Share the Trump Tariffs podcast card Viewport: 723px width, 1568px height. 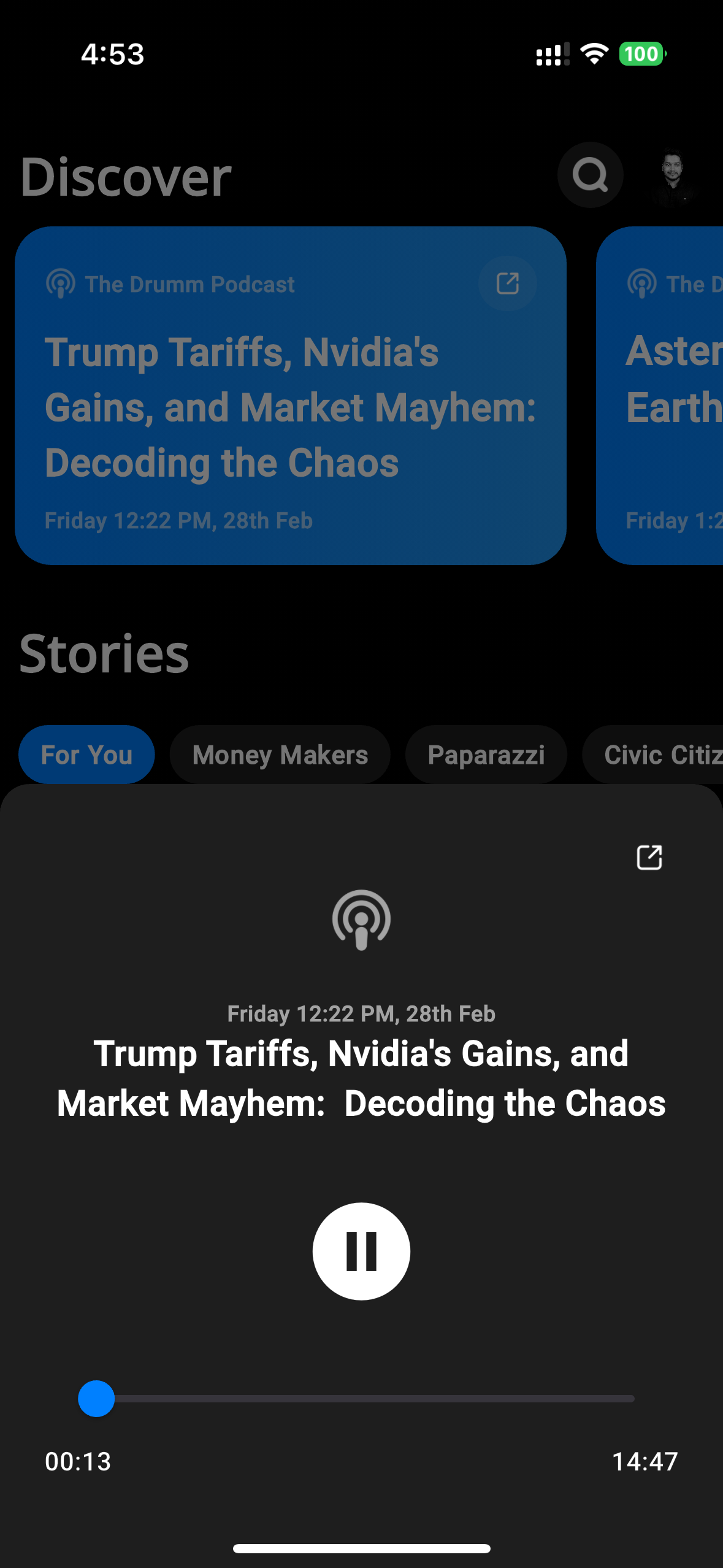(507, 283)
